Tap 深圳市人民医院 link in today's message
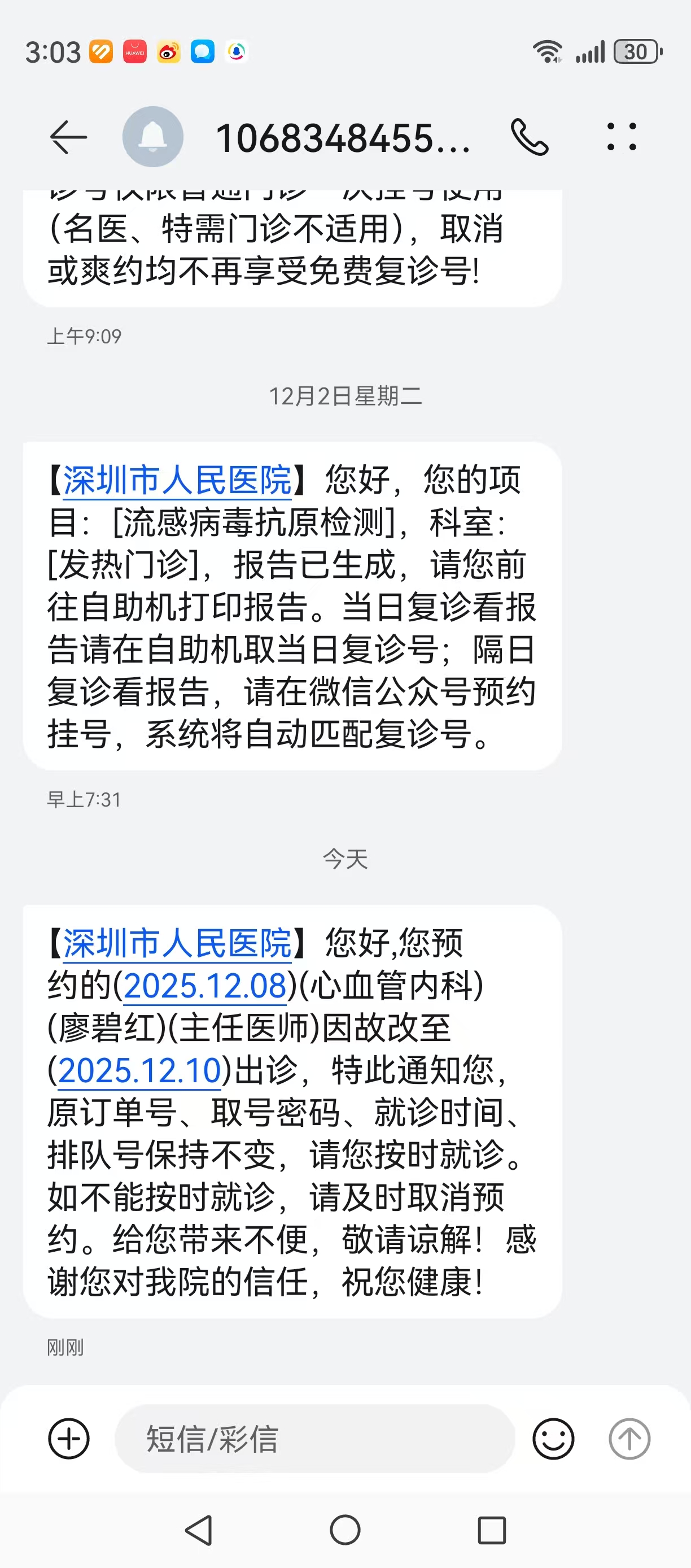The image size is (691, 1568). (178, 943)
